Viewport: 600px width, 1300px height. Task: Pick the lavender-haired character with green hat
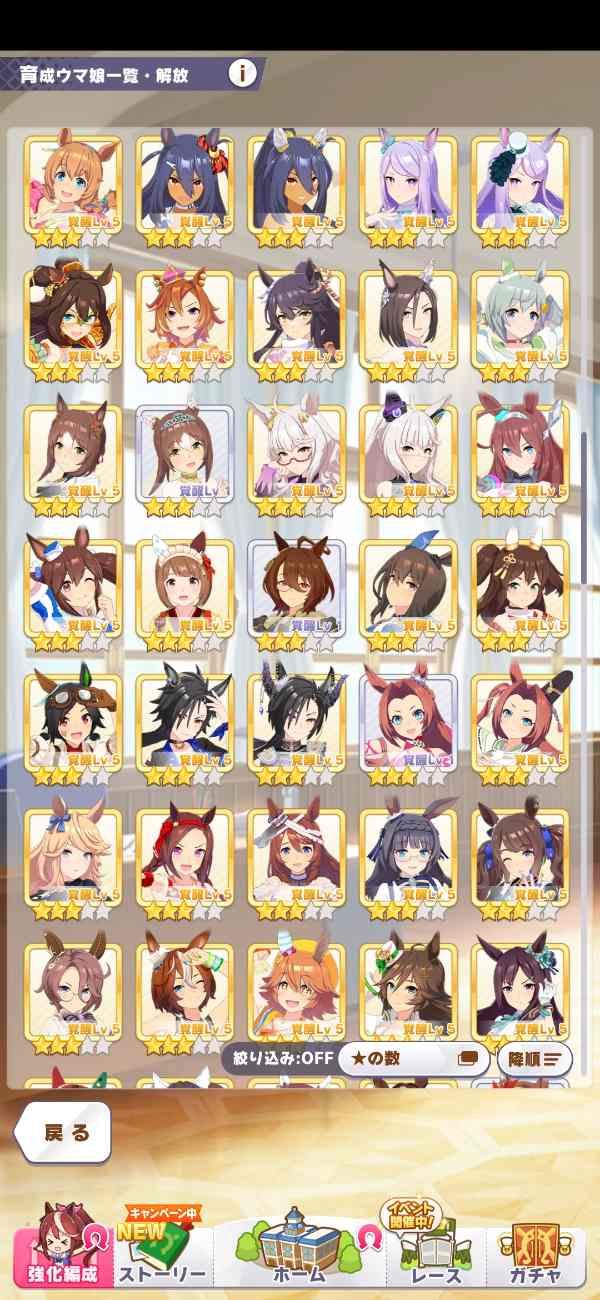click(519, 185)
